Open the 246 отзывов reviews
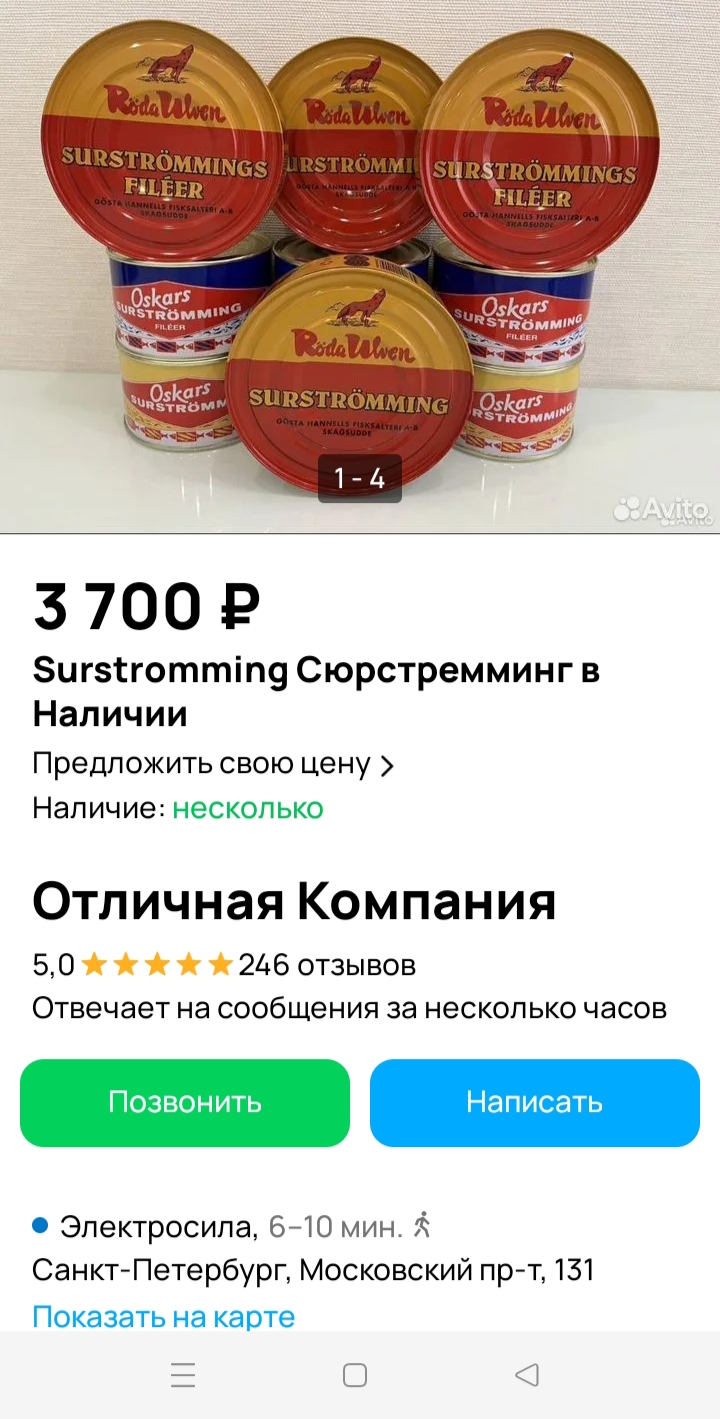Screen dimensions: 720x1419 pyautogui.click(x=326, y=965)
